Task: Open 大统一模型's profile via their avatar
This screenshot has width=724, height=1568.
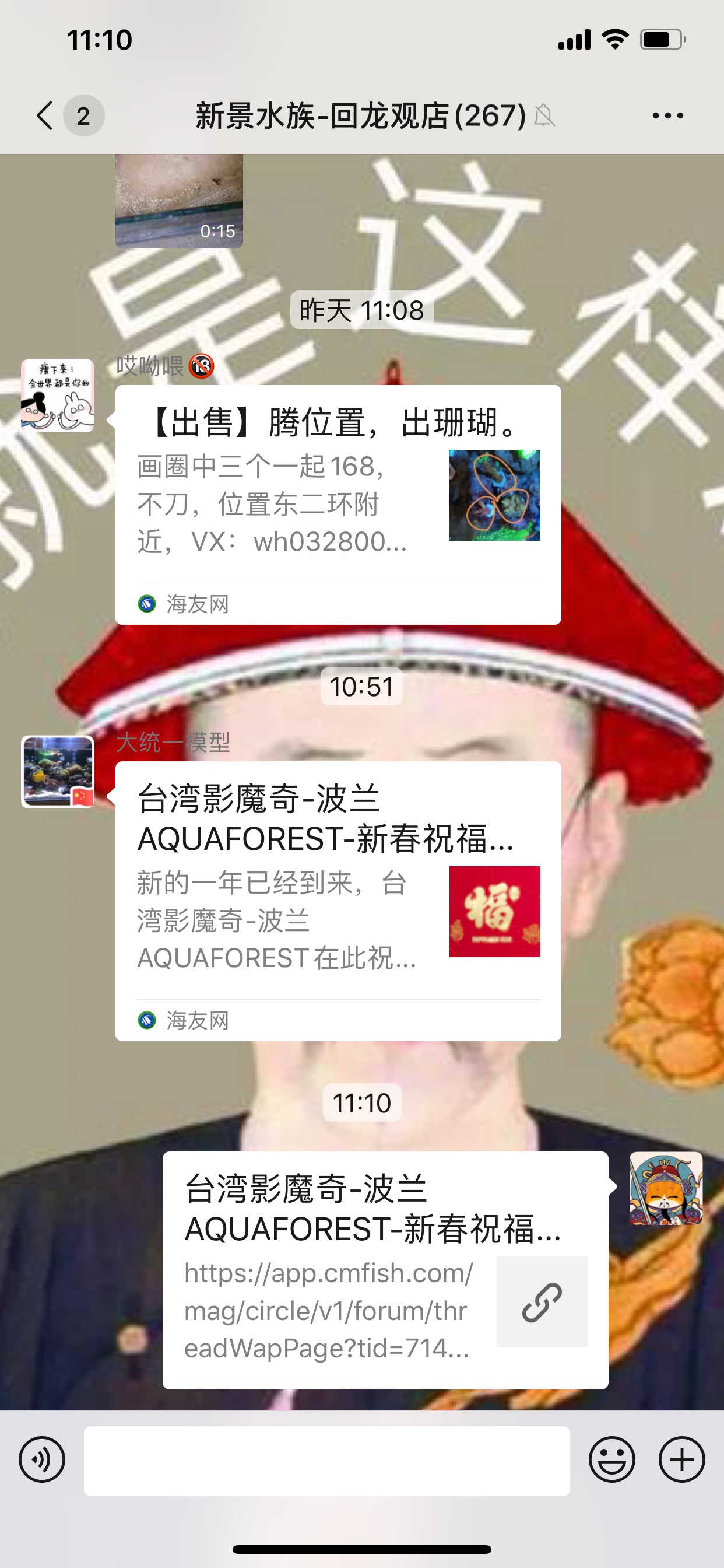Action: (58, 771)
